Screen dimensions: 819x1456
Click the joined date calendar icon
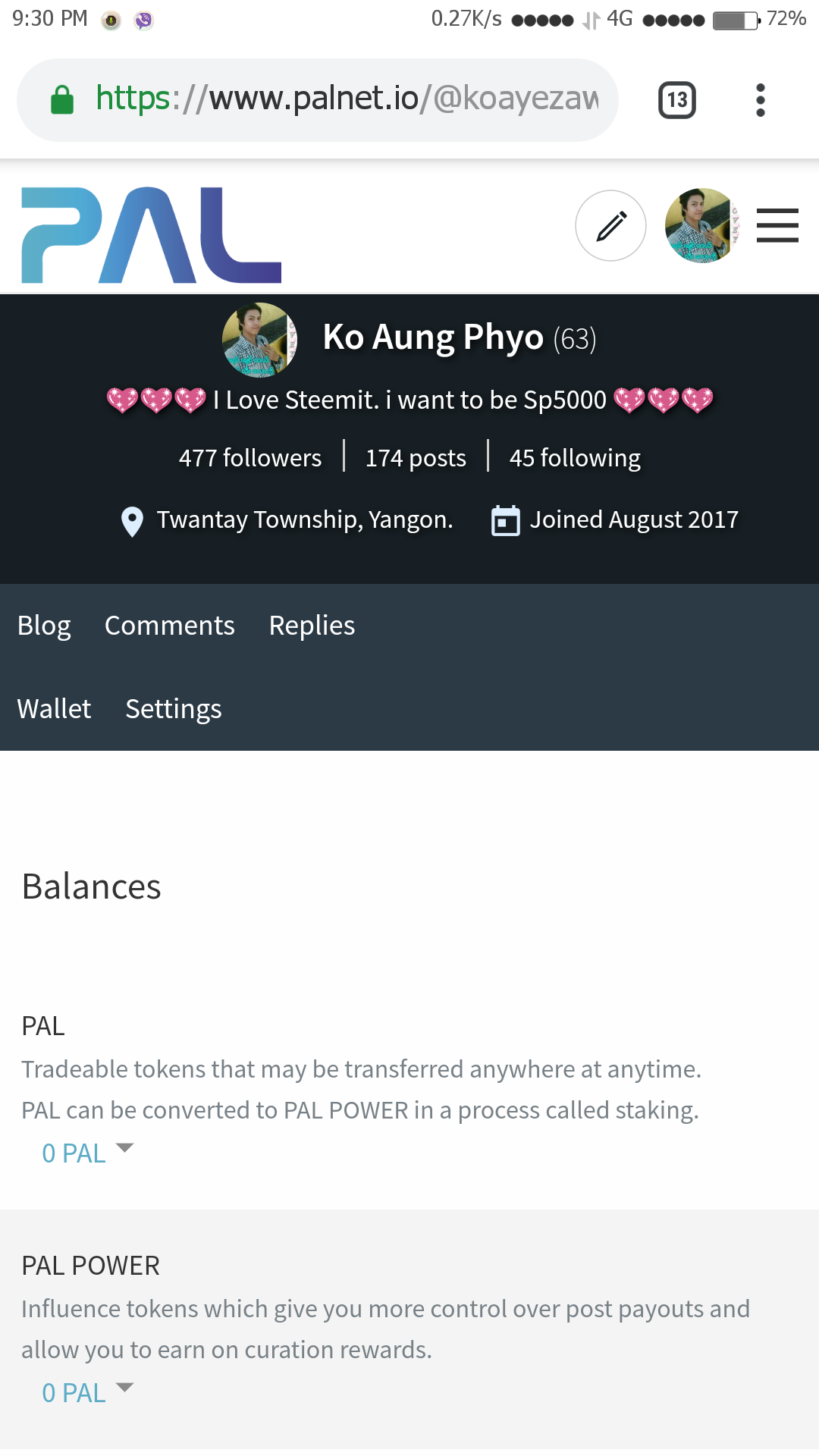505,520
